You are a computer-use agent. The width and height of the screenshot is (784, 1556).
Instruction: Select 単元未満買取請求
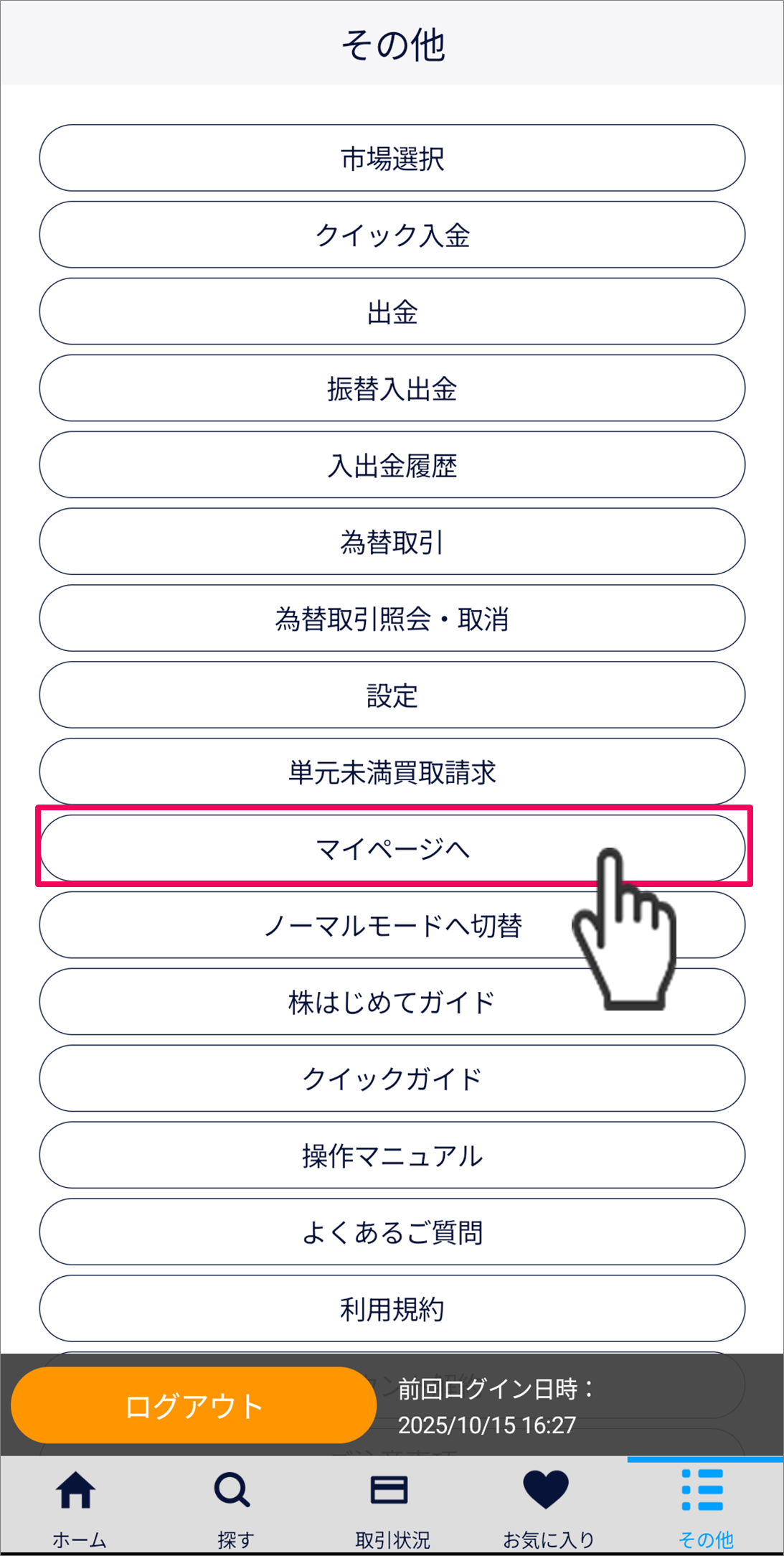click(392, 772)
